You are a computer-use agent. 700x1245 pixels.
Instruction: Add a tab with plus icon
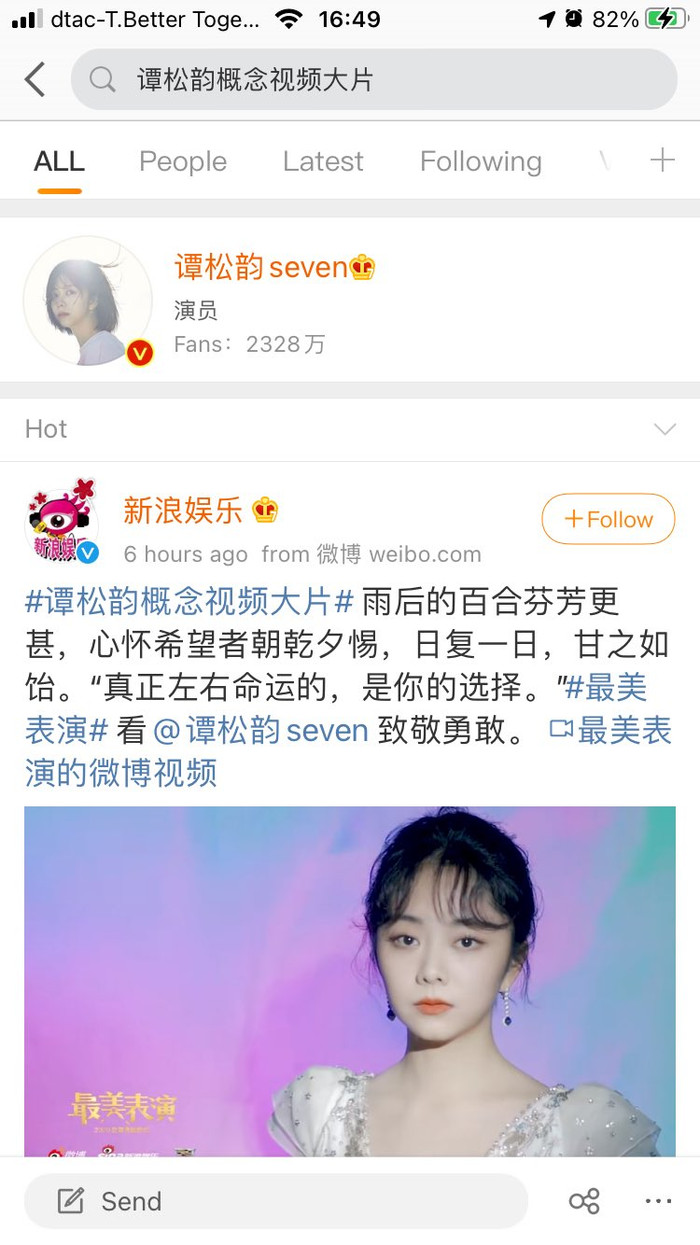[662, 160]
